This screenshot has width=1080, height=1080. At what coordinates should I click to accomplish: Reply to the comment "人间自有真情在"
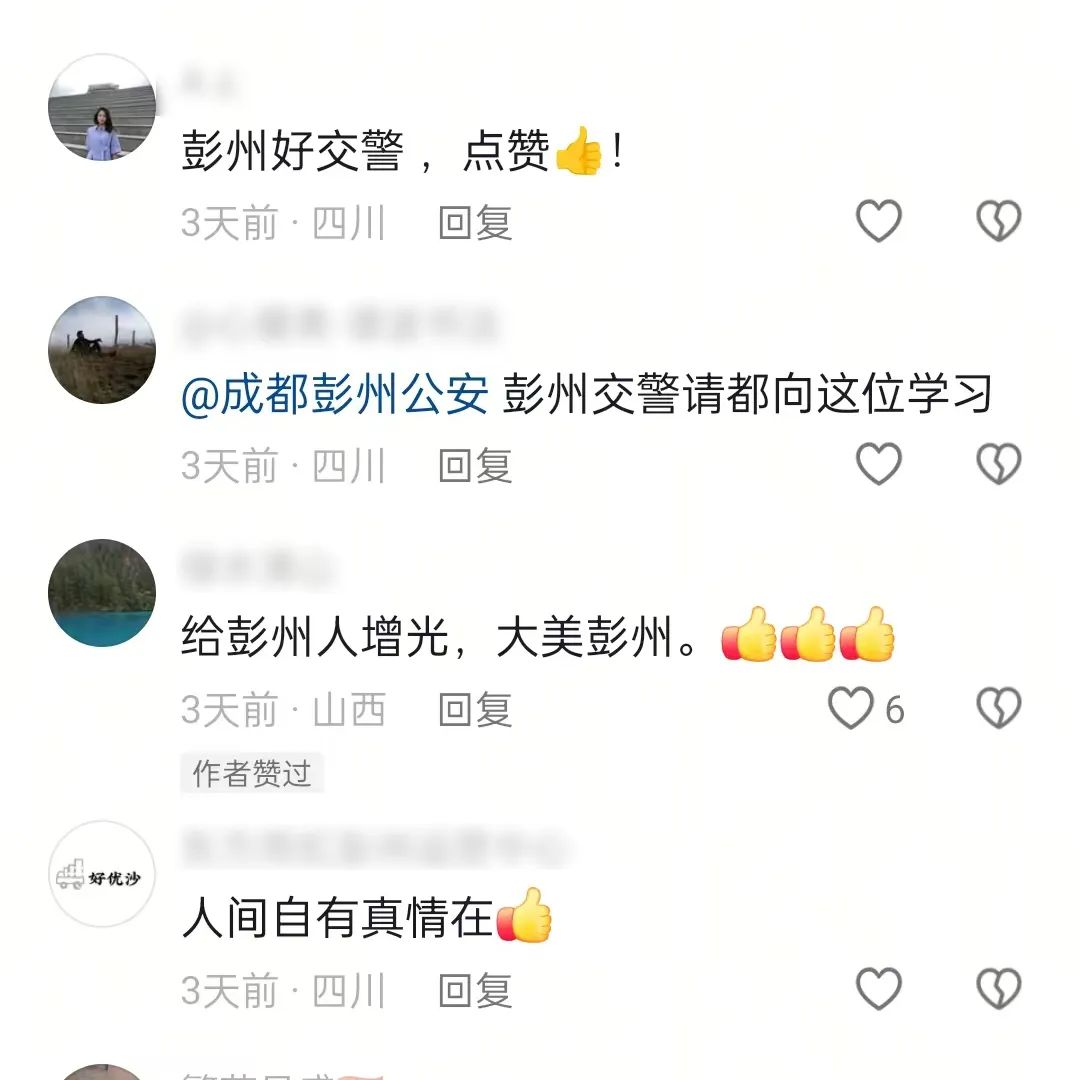point(475,991)
